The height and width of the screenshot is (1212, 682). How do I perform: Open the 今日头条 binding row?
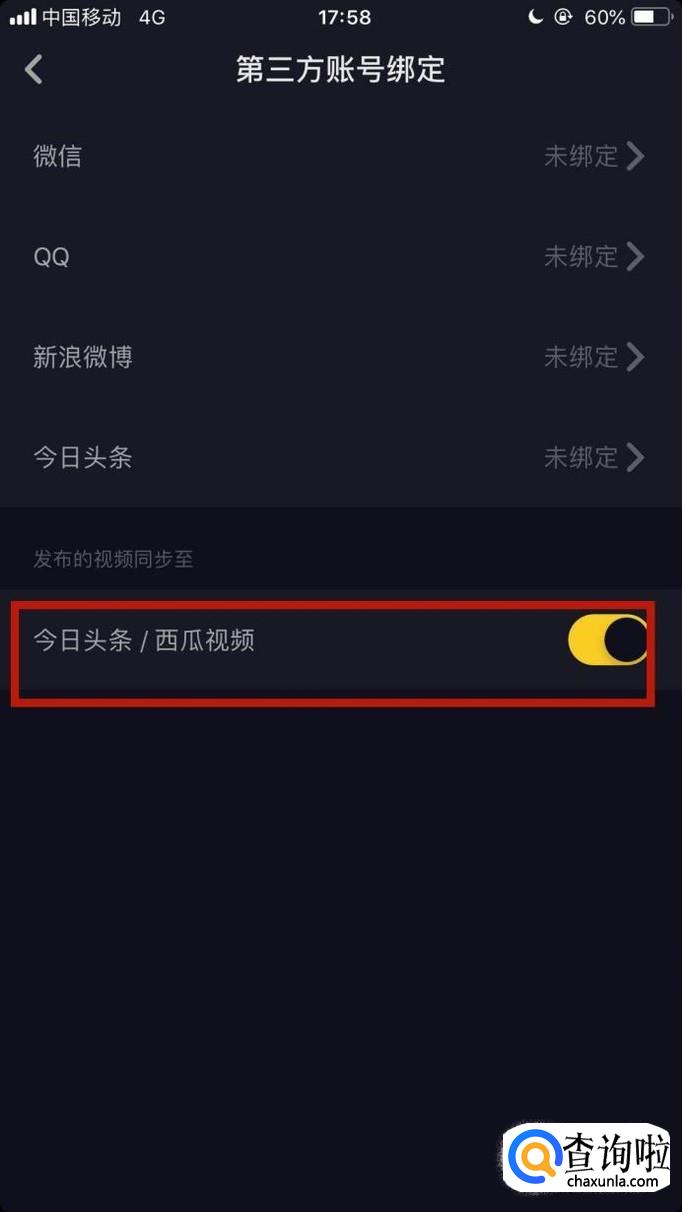click(x=340, y=458)
